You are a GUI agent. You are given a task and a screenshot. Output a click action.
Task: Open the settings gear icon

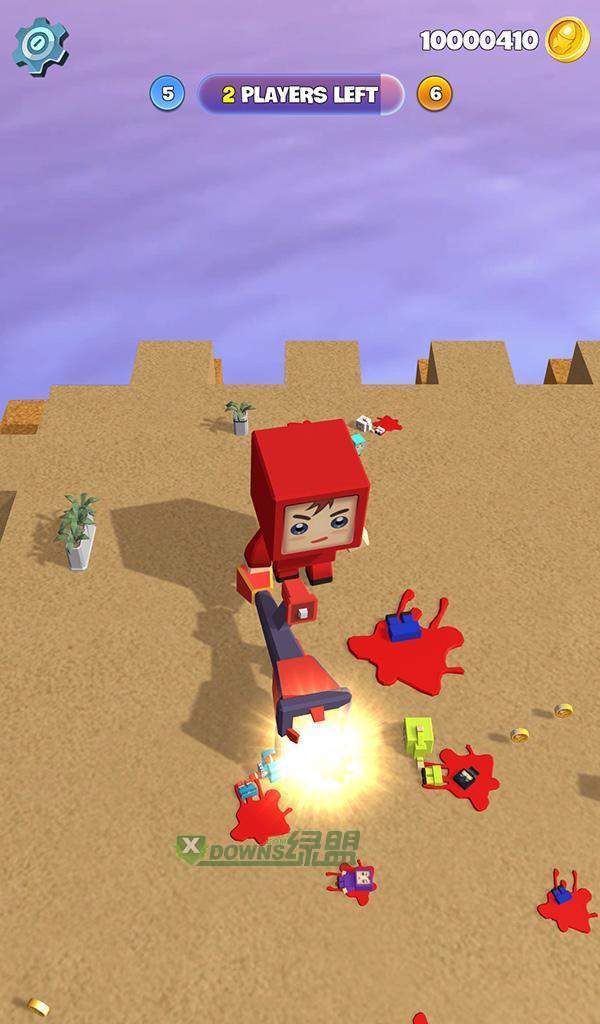[40, 45]
